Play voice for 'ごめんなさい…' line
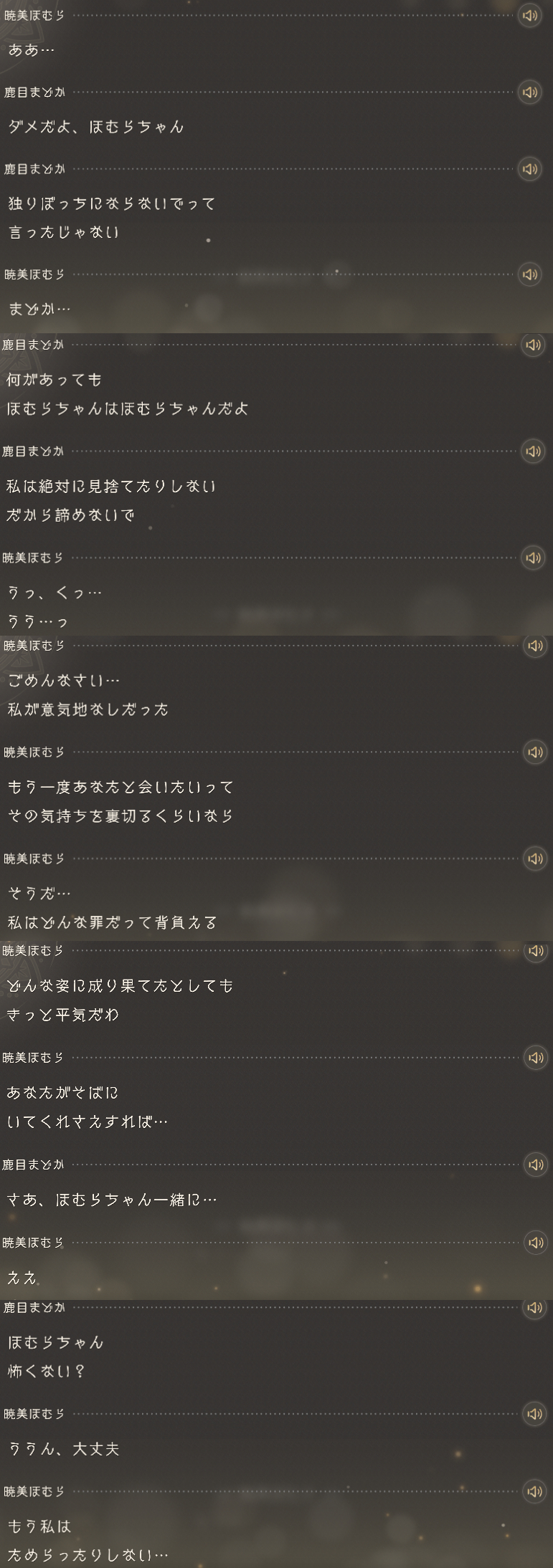Viewport: 553px width, 1568px height. [534, 646]
